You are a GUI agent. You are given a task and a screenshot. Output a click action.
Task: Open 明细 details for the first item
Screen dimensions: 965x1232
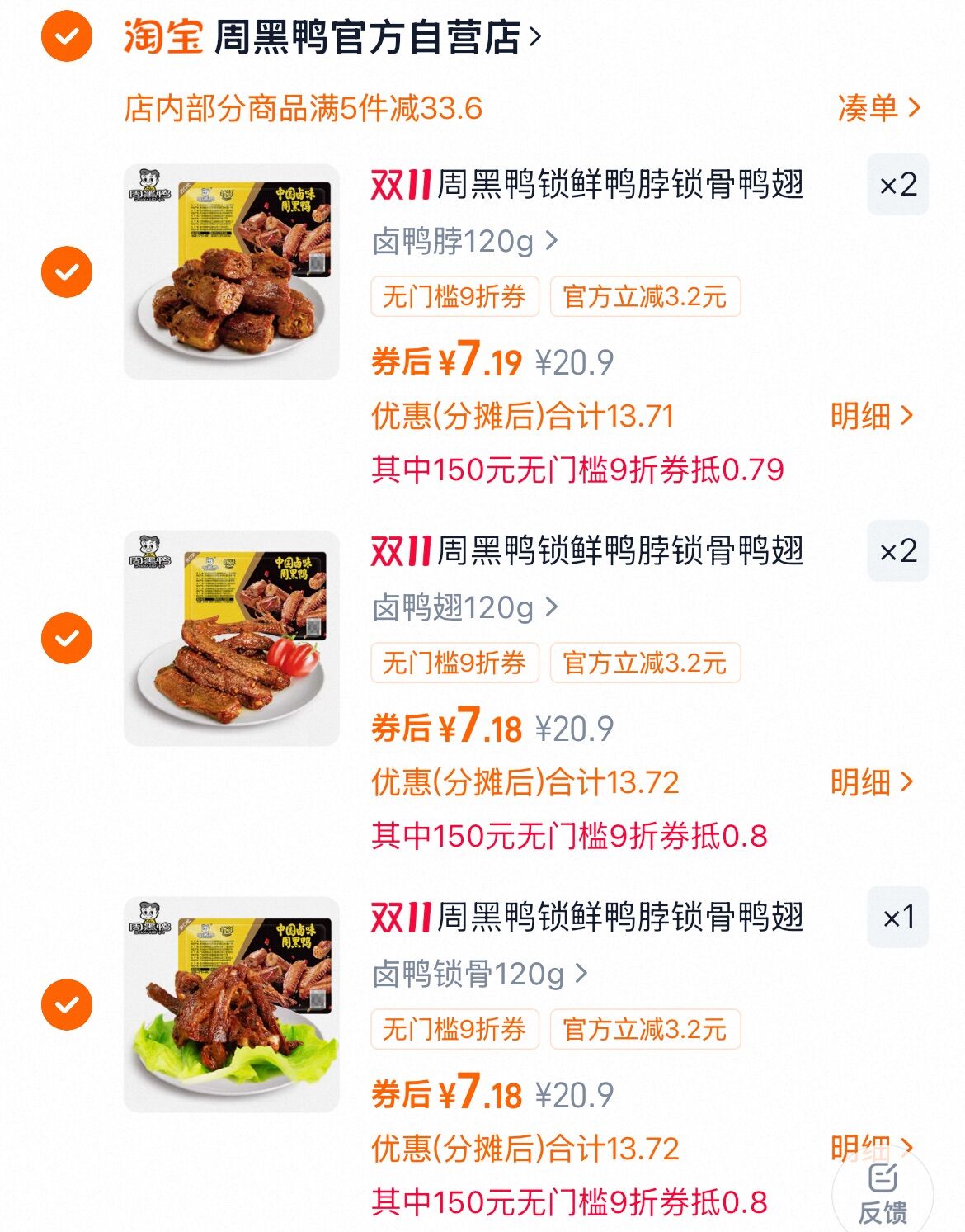pos(869,418)
